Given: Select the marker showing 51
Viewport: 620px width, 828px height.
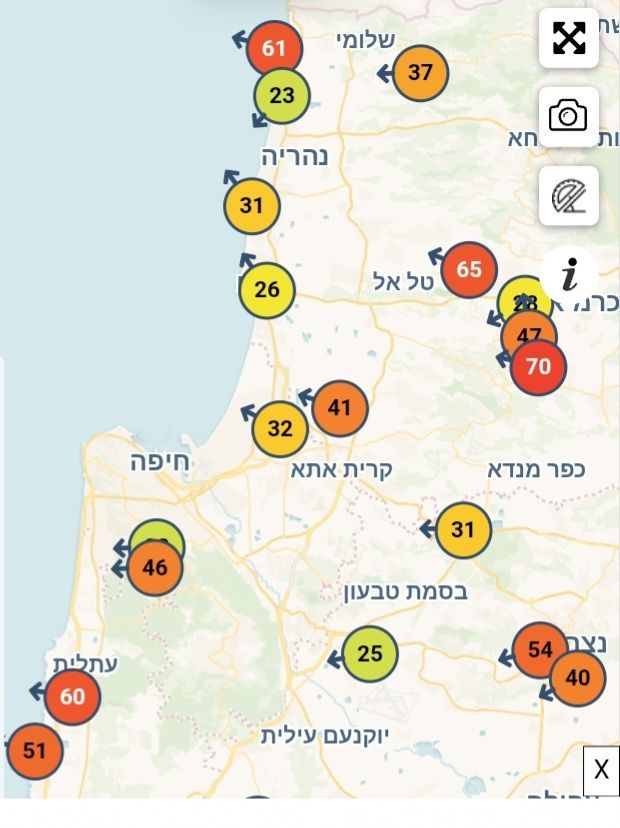Looking at the screenshot, I should click(x=34, y=750).
